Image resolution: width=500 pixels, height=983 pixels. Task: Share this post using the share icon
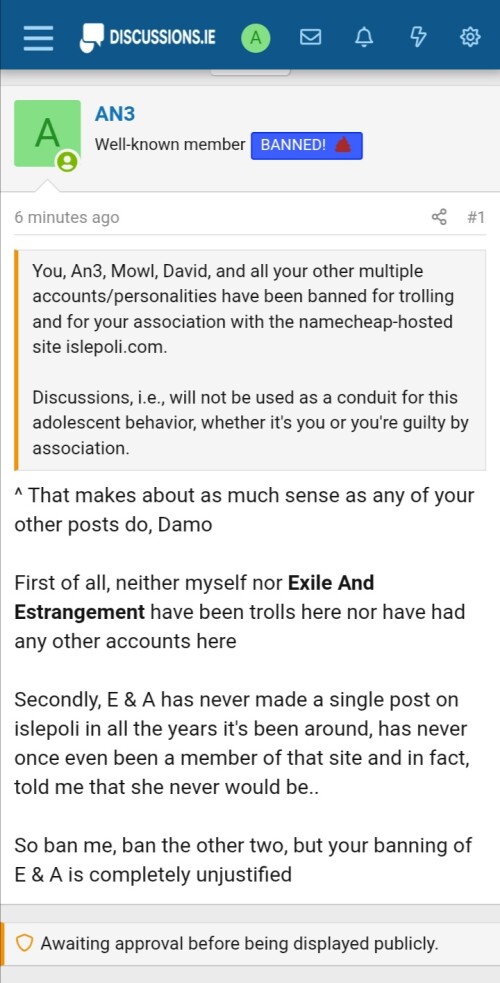(x=440, y=218)
